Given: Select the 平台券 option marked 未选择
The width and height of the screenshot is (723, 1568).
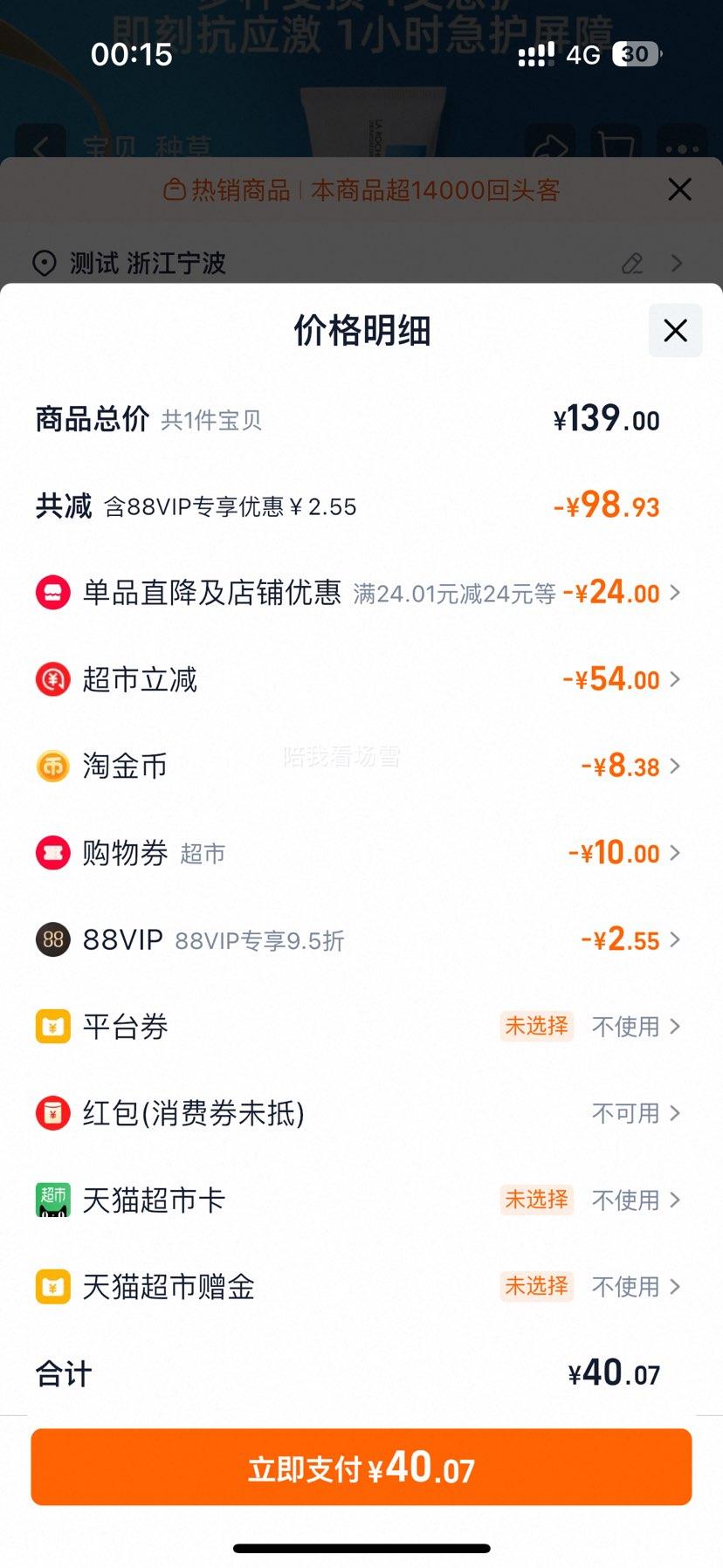Looking at the screenshot, I should point(536,1027).
